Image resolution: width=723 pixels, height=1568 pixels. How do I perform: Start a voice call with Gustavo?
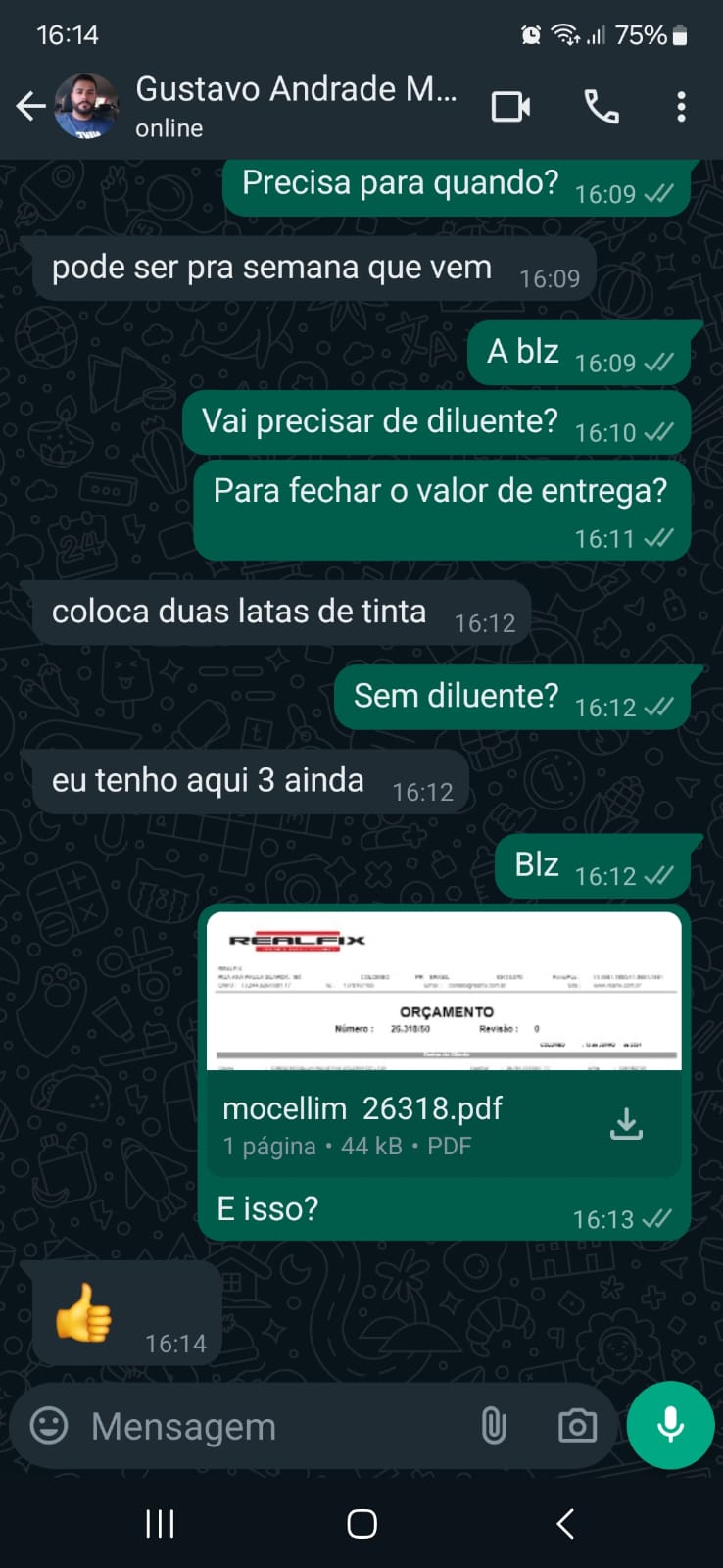coord(601,106)
